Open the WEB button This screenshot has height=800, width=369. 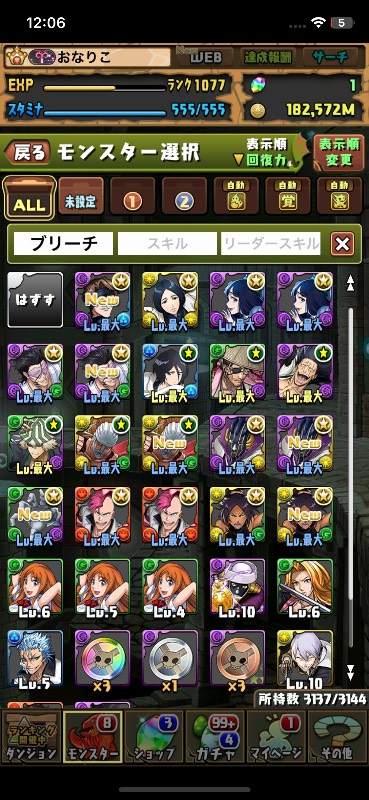coord(204,57)
